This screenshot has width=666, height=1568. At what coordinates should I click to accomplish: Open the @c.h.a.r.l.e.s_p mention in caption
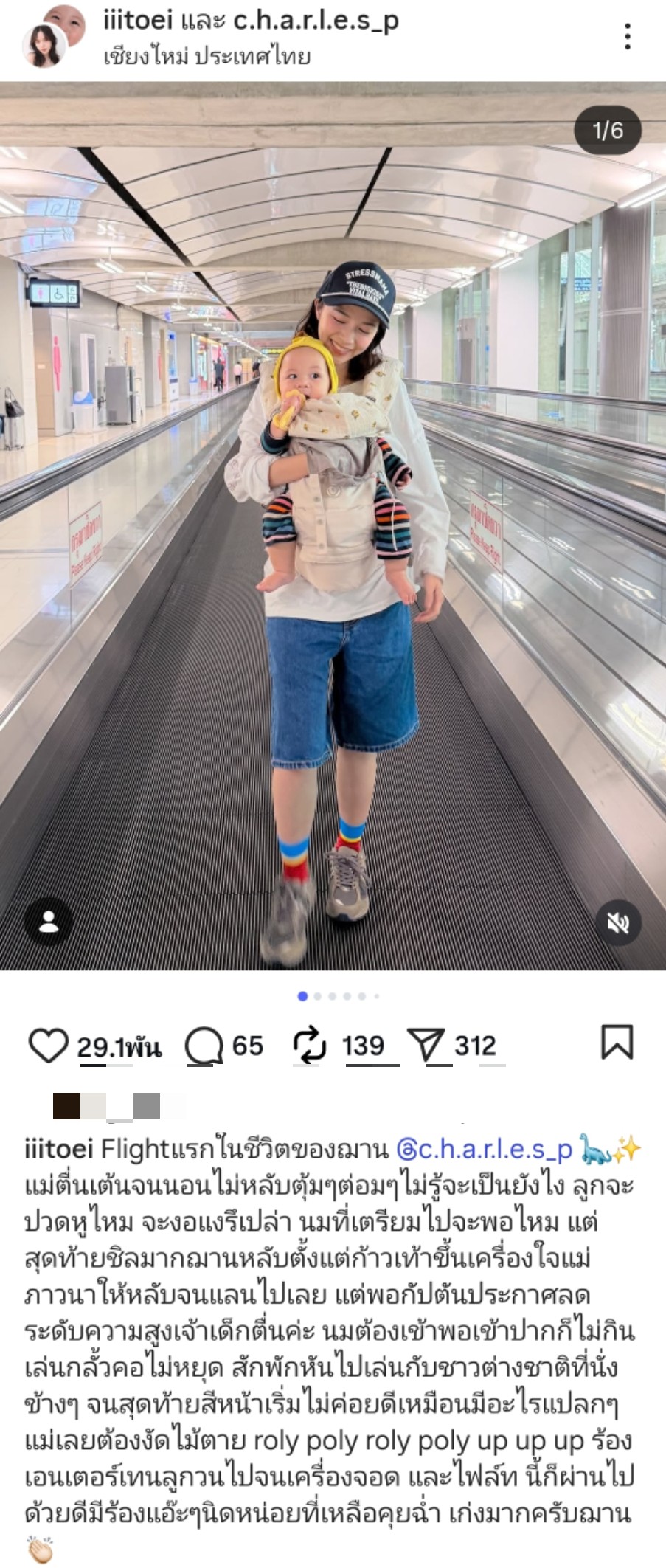484,1149
